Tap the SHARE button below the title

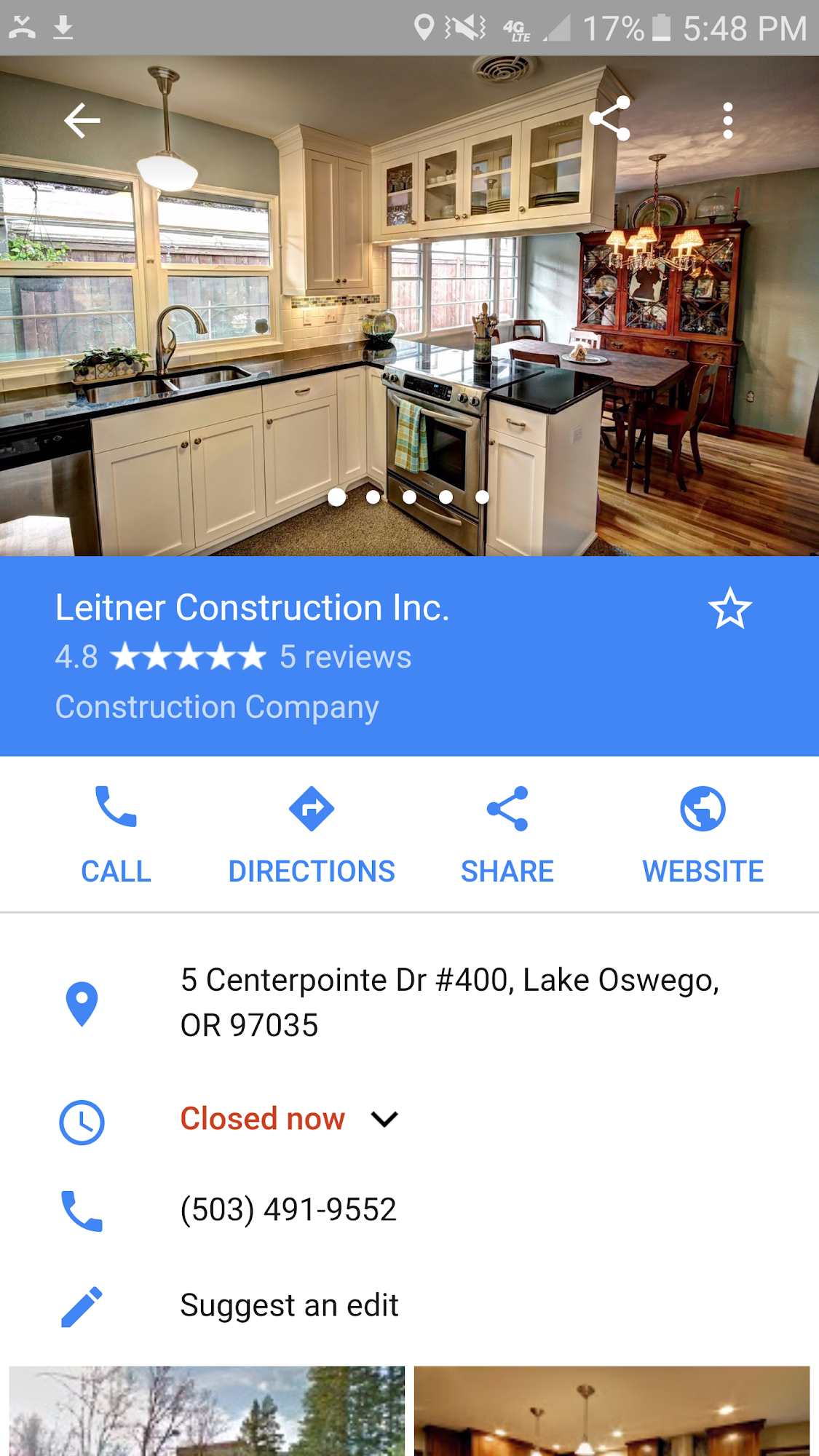pyautogui.click(x=507, y=834)
